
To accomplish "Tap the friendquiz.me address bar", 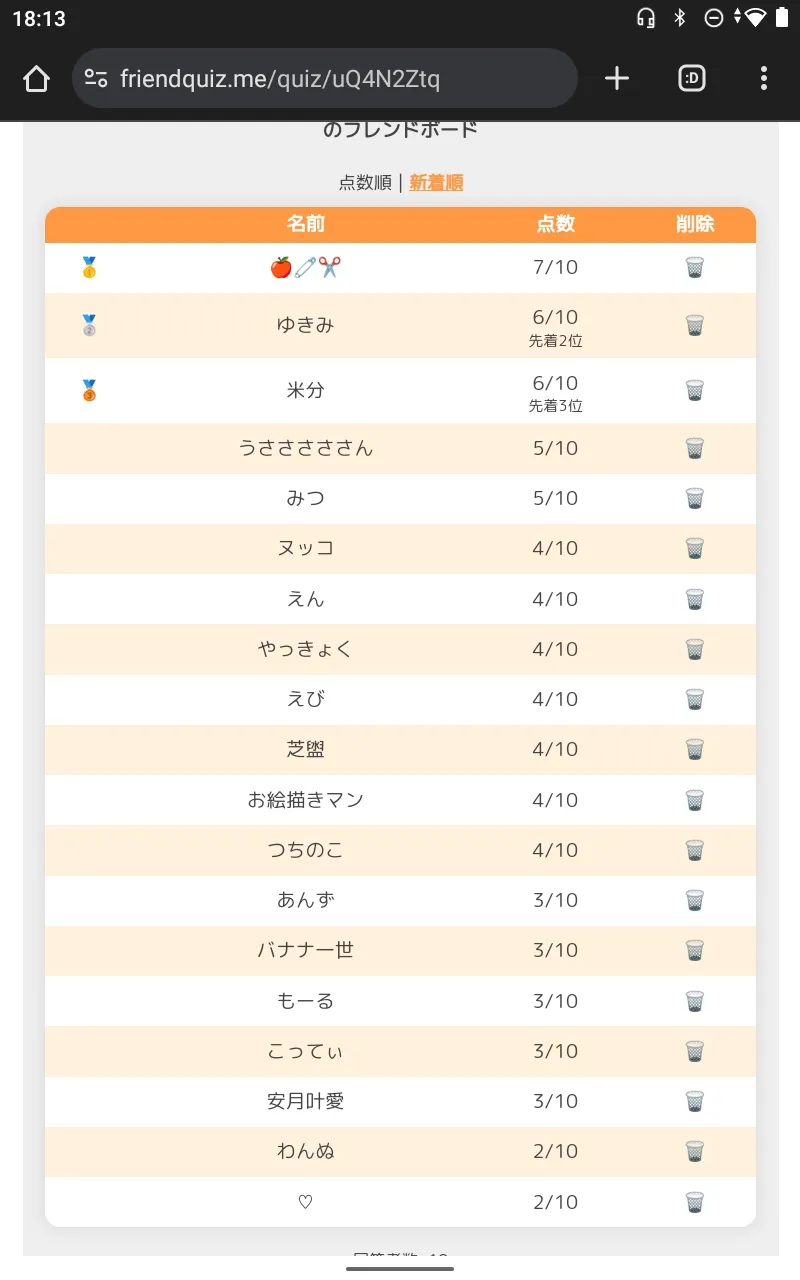I will tap(325, 78).
